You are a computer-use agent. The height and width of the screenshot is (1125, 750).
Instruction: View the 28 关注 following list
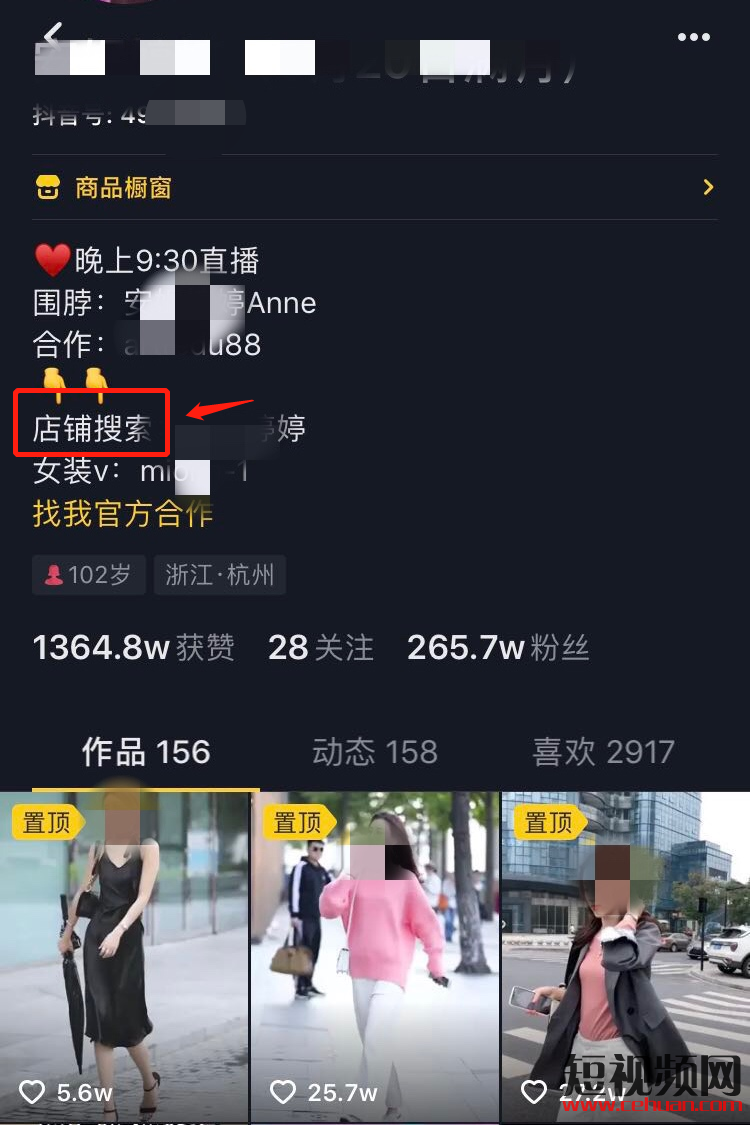click(x=321, y=648)
